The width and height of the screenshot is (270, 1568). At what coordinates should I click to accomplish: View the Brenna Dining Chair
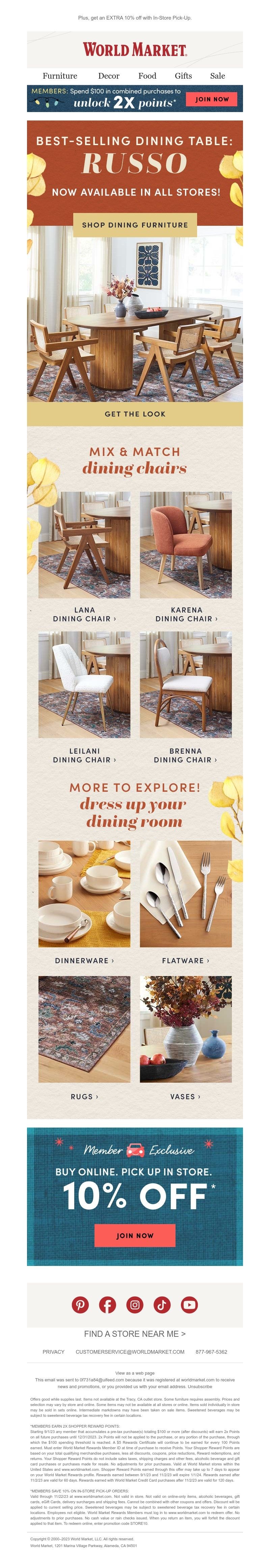(186, 755)
